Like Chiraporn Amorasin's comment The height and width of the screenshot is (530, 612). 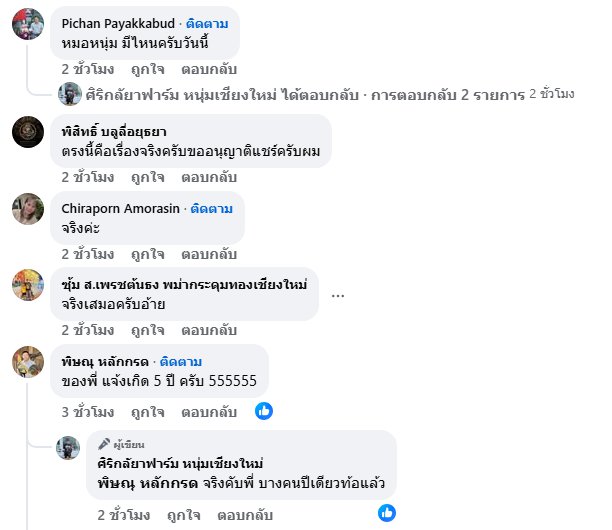[x=148, y=254]
